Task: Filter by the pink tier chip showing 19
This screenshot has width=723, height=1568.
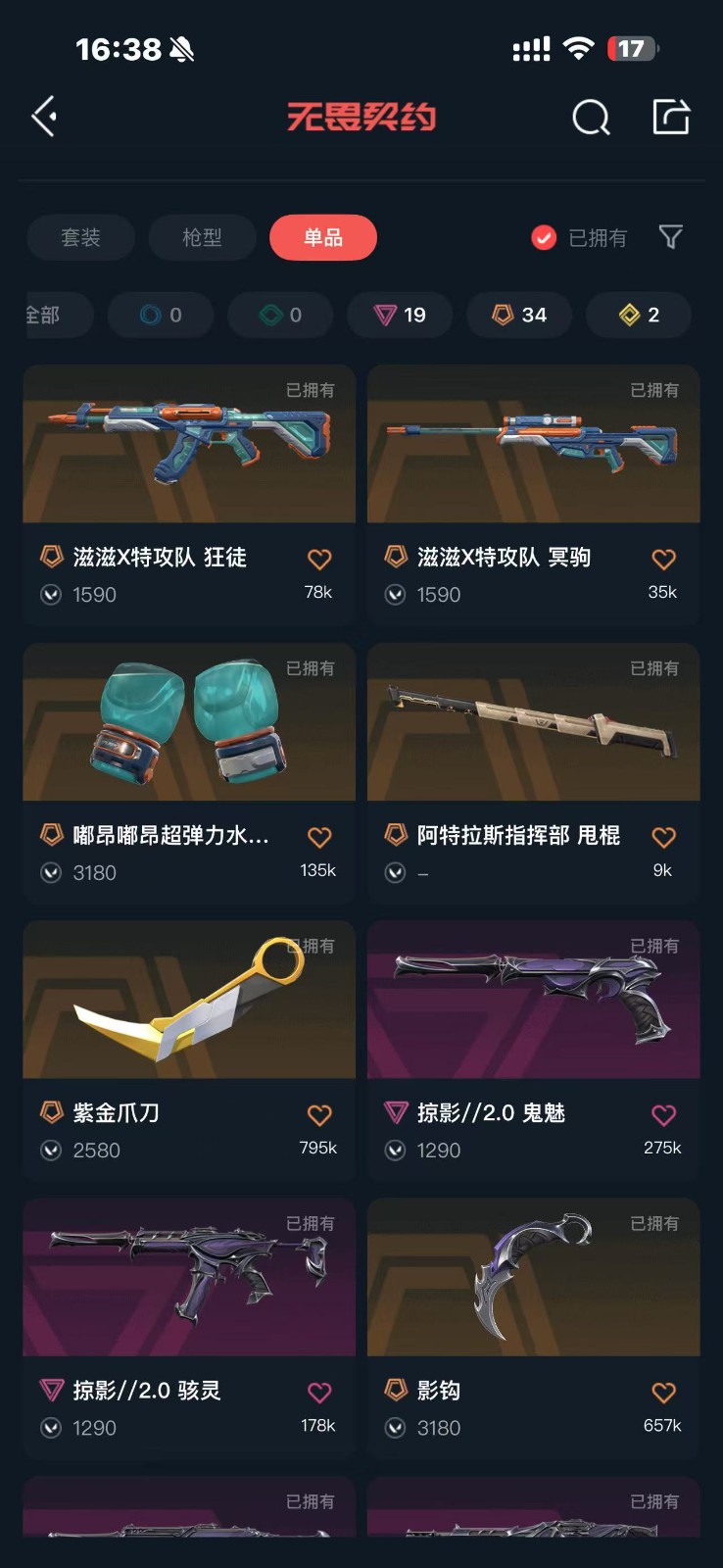Action: tap(400, 315)
